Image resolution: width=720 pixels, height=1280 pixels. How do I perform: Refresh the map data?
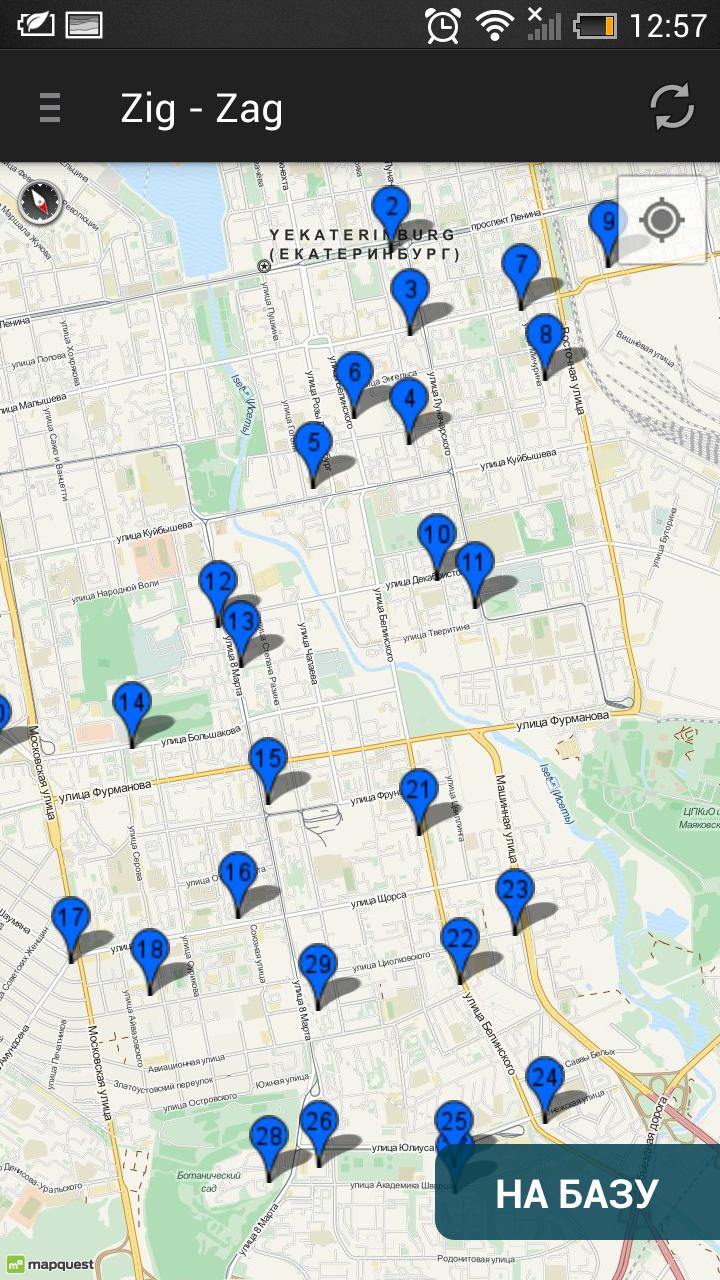coord(672,107)
